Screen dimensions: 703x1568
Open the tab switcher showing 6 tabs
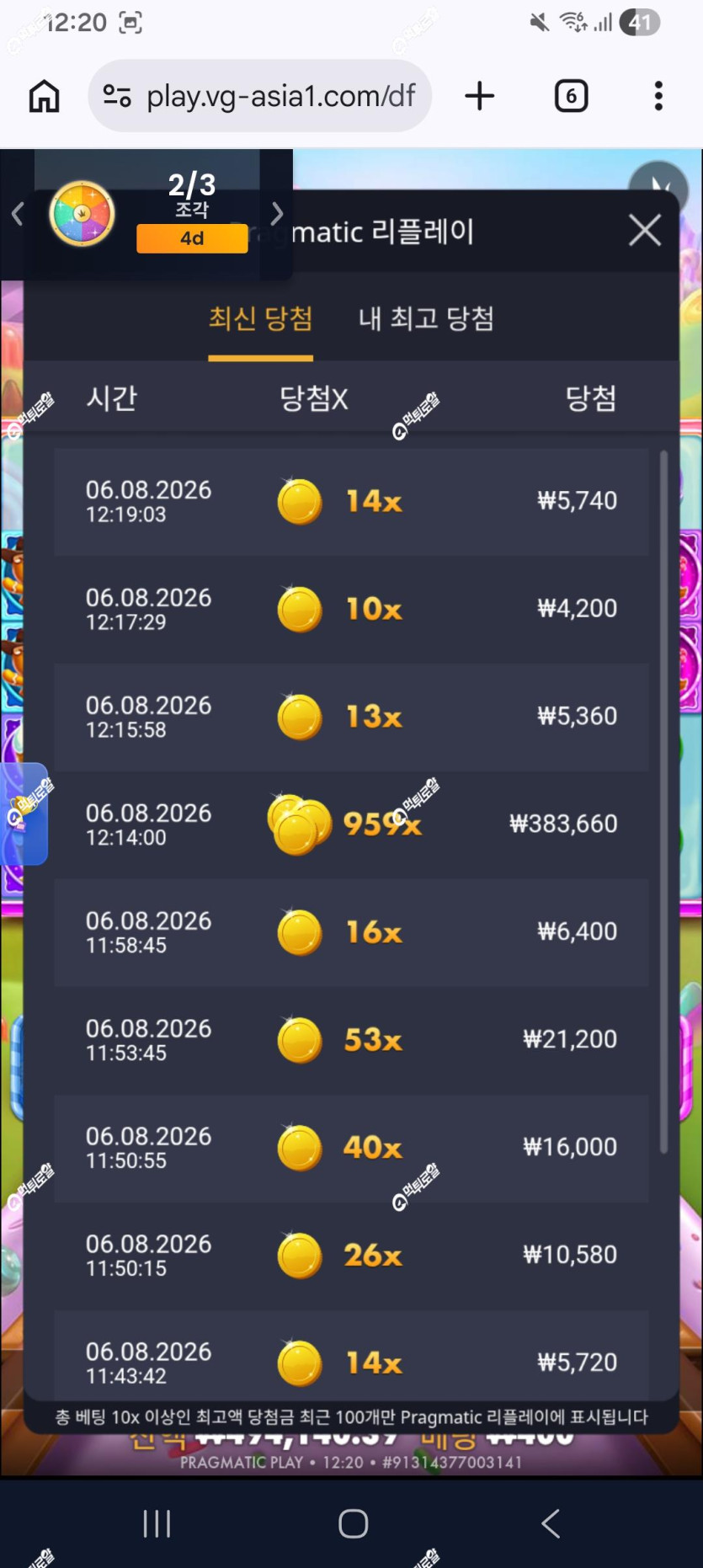point(572,96)
